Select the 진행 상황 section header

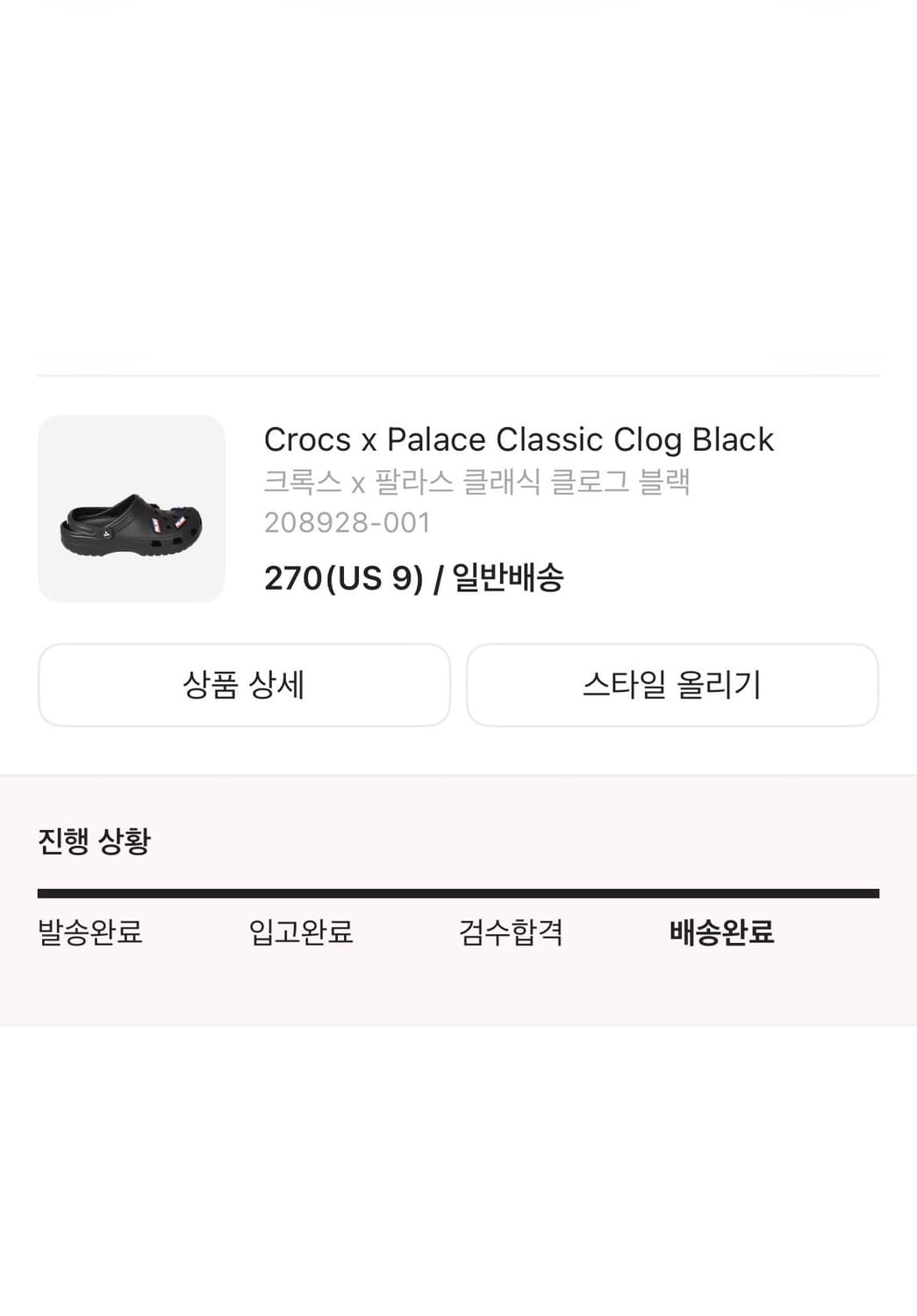pos(94,840)
